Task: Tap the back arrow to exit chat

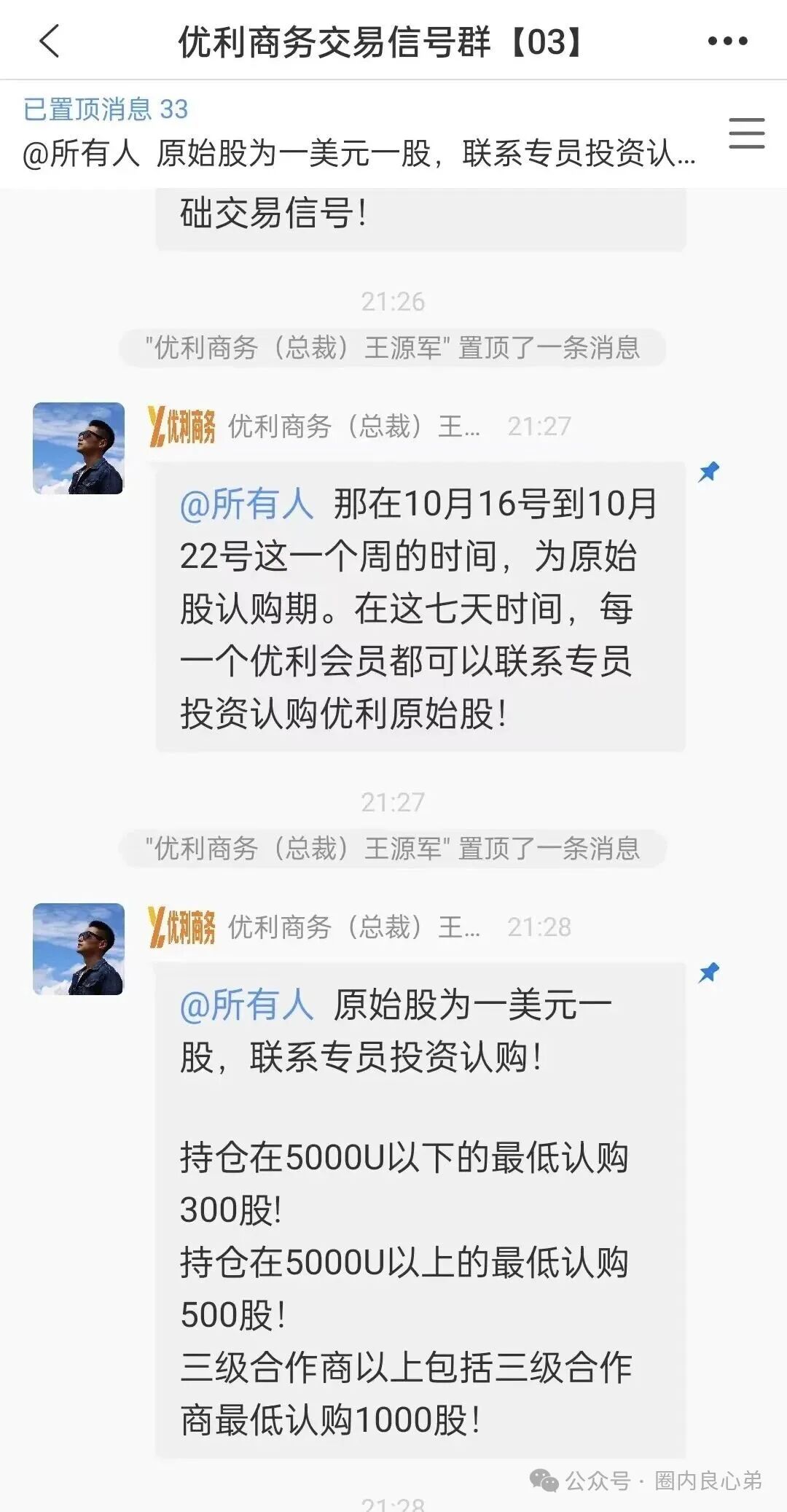Action: [49, 42]
